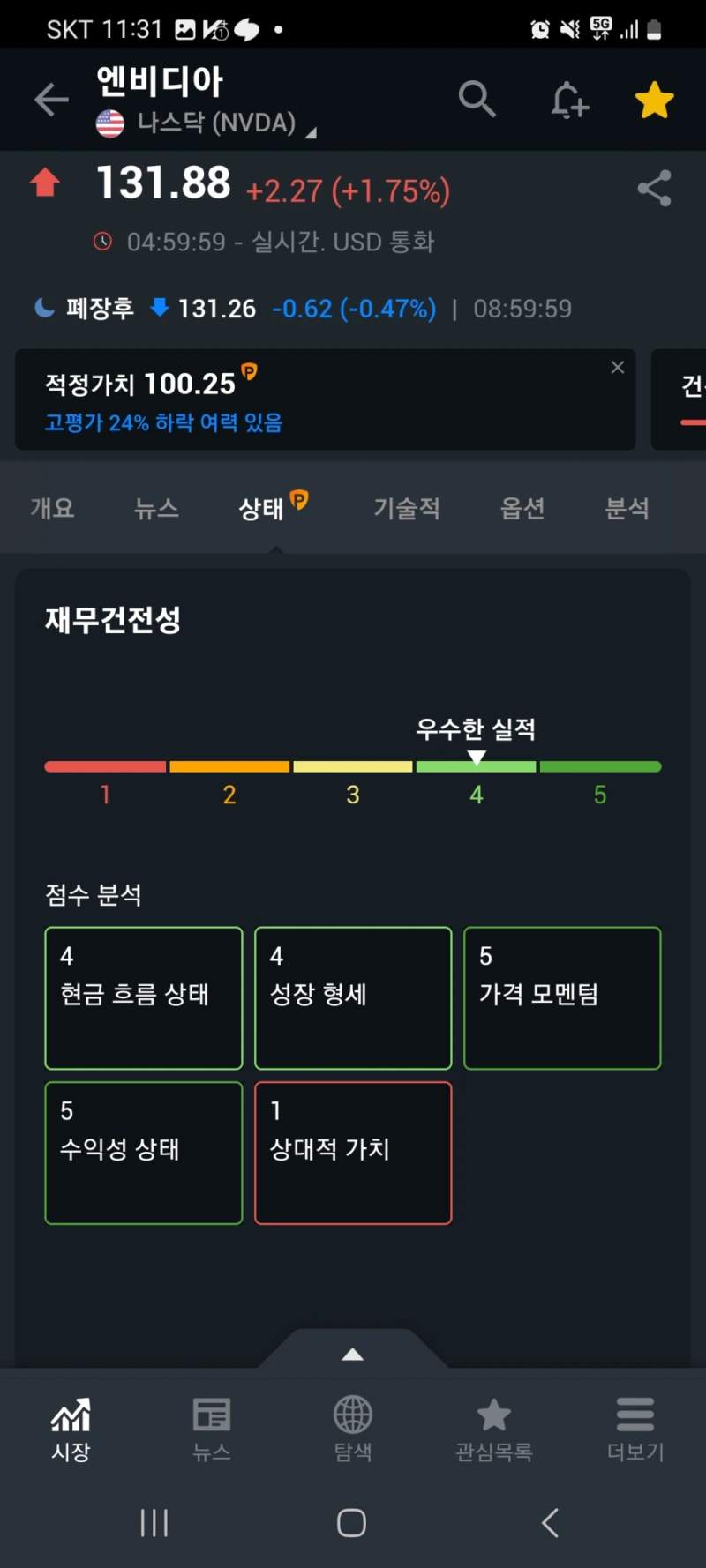Tap the back arrow to previous screen
Screen dimensions: 706x1568
coord(51,99)
